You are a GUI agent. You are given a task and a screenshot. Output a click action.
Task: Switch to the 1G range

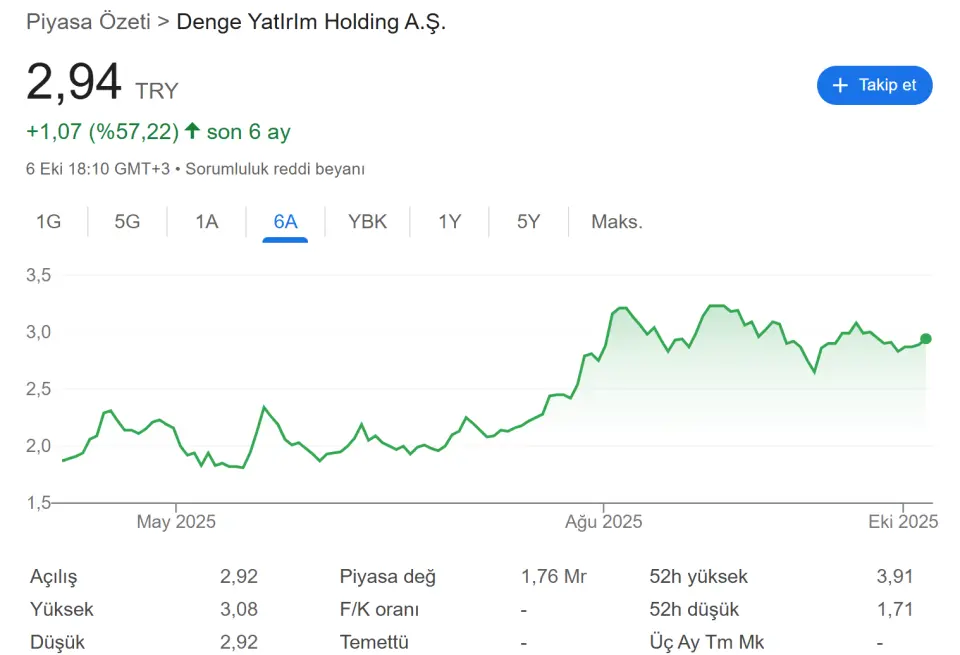[48, 221]
